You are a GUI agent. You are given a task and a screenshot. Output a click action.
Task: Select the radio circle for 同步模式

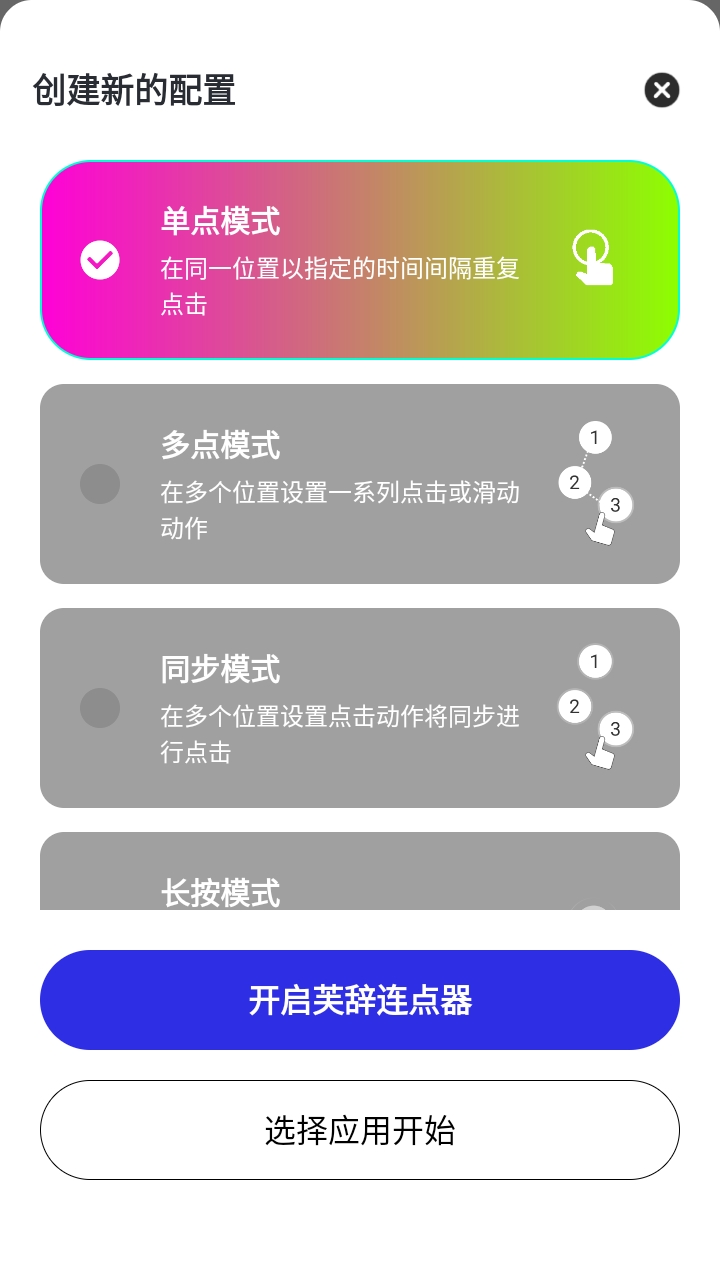coord(99,708)
